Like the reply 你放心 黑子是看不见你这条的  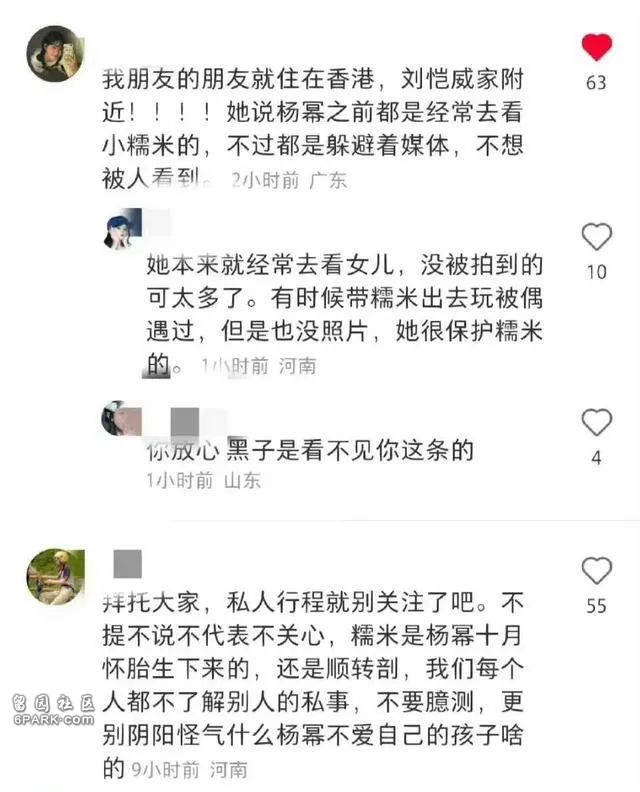597,423
